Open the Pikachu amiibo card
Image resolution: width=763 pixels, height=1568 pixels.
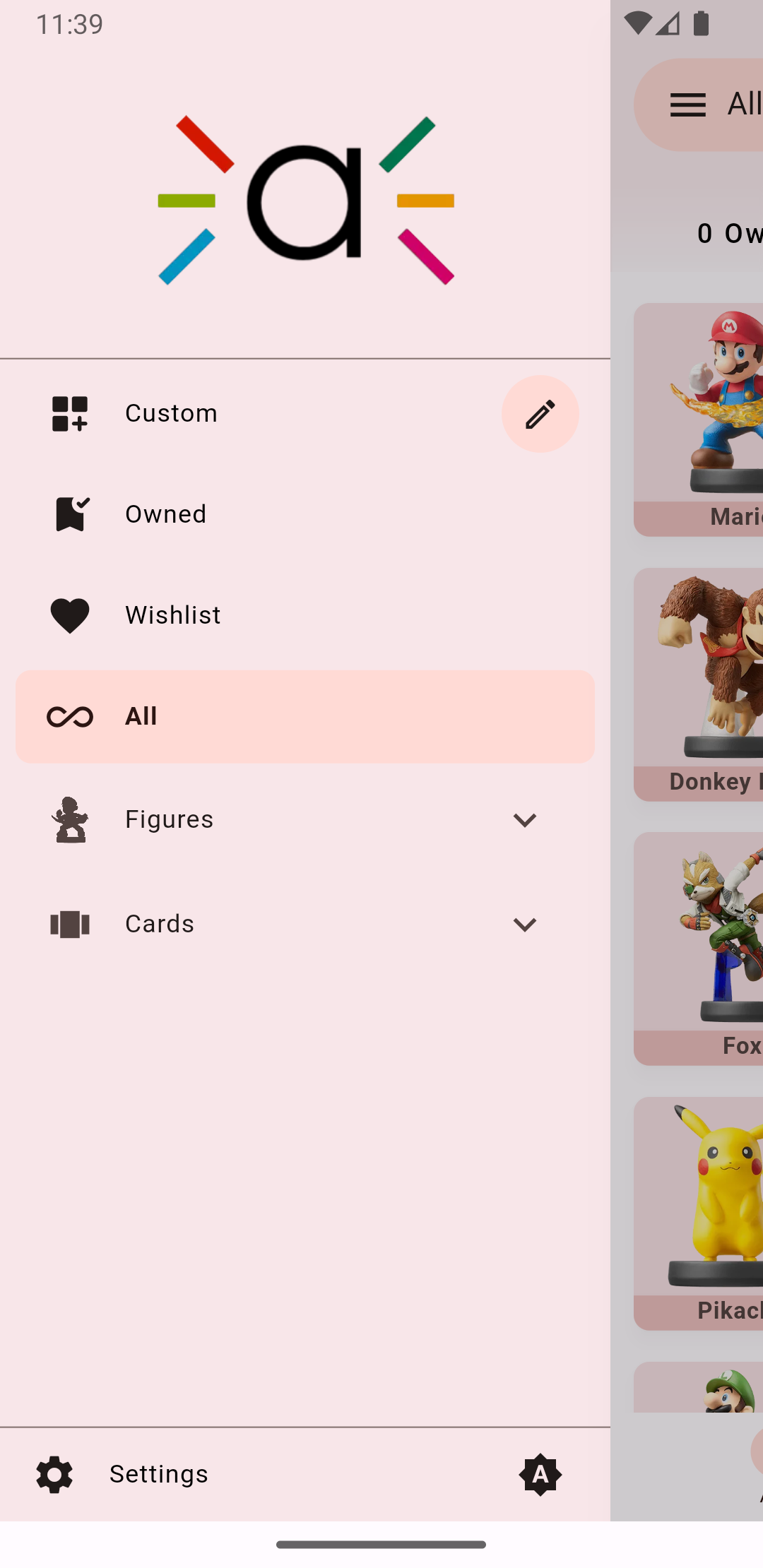[x=699, y=1213]
